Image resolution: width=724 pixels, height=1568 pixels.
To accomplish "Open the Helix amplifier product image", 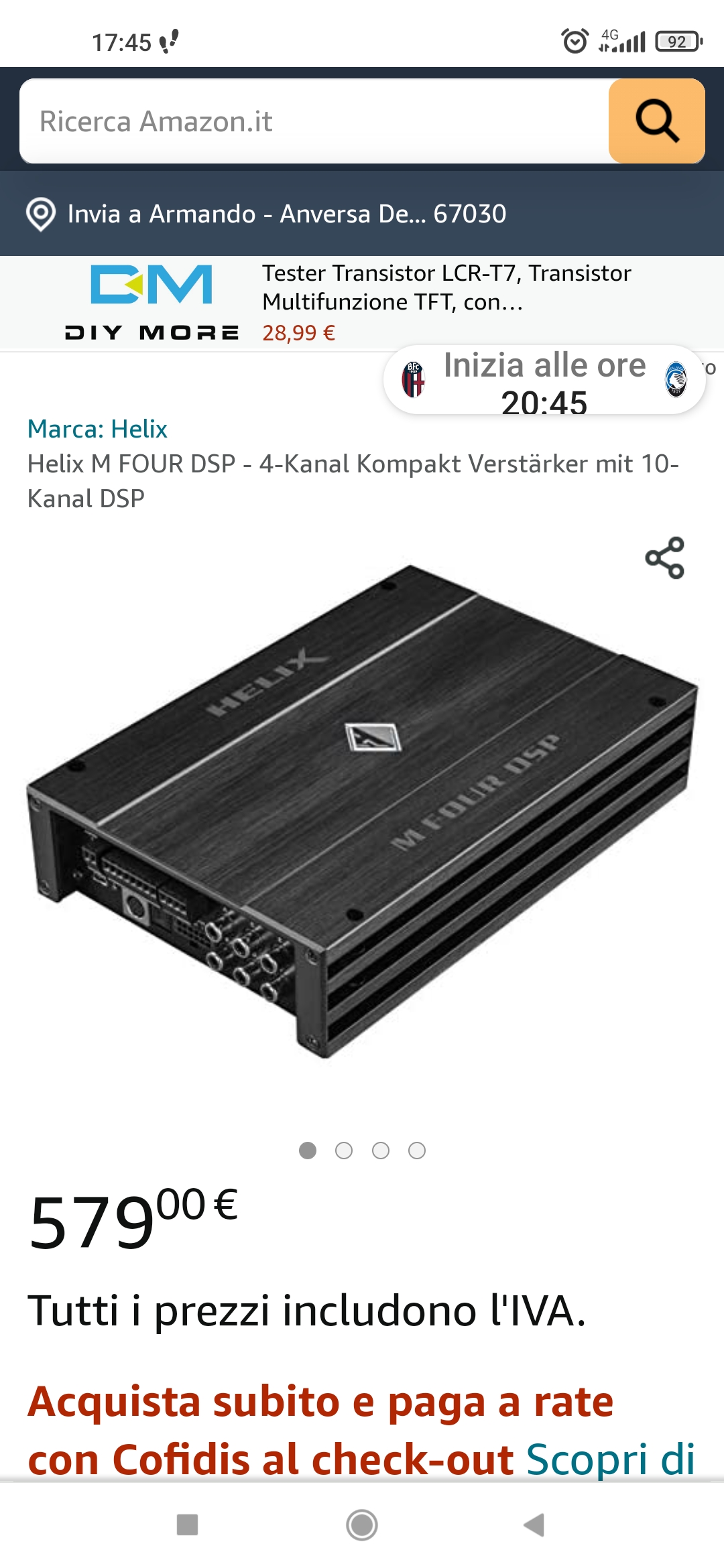I will [362, 811].
